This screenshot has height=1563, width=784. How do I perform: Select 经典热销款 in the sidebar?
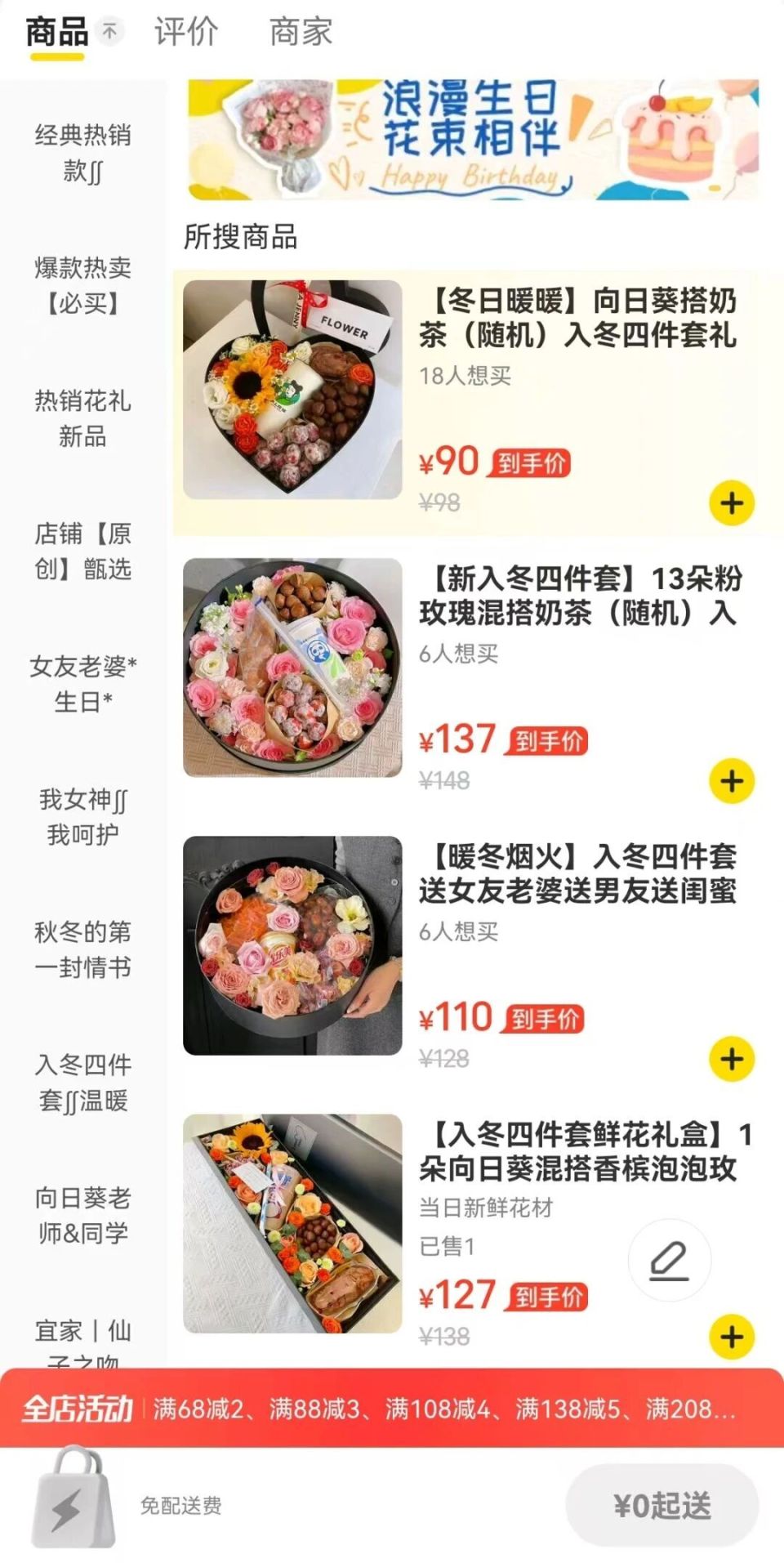(x=82, y=154)
